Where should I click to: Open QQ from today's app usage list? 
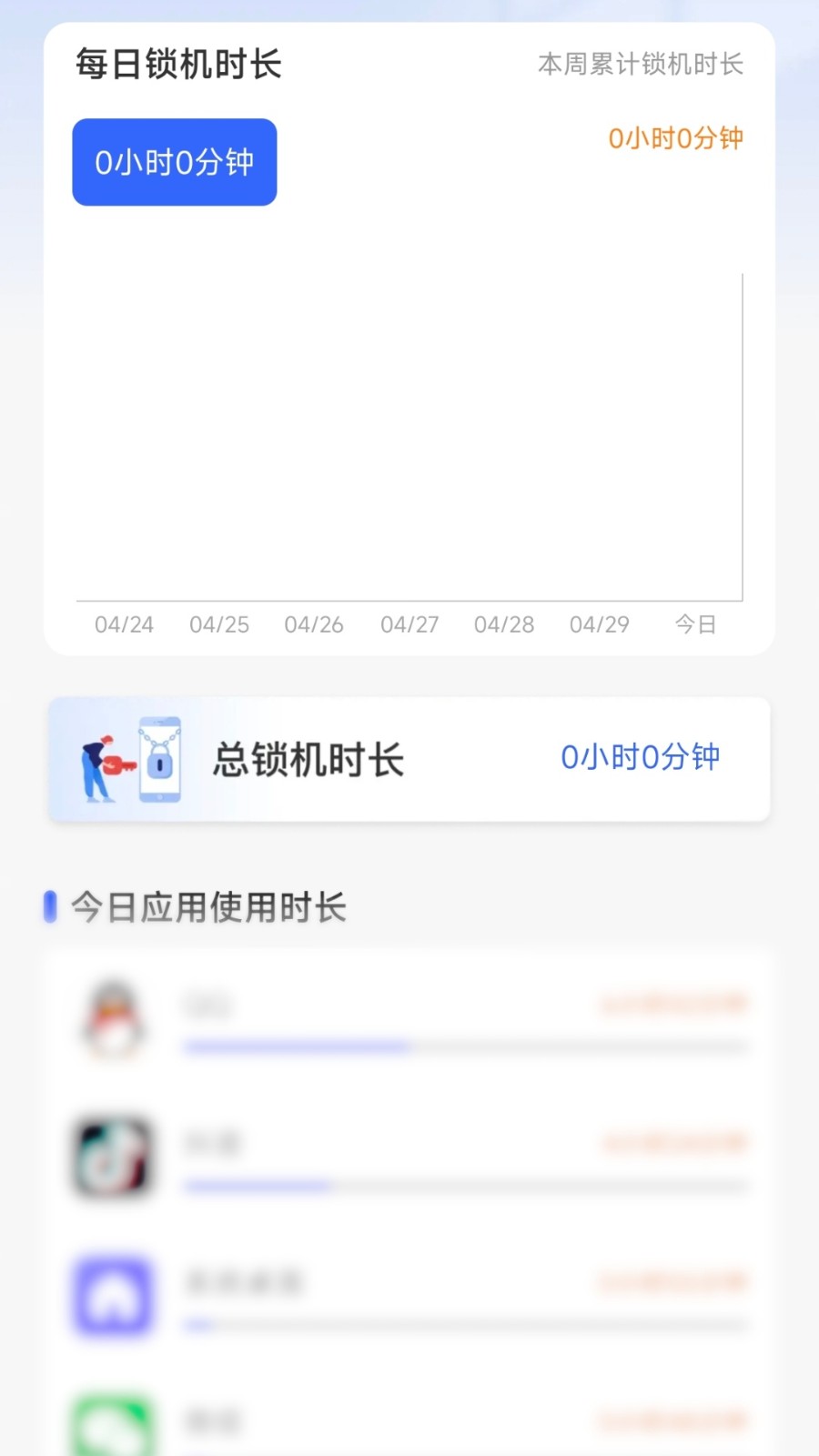pyautogui.click(x=113, y=1018)
